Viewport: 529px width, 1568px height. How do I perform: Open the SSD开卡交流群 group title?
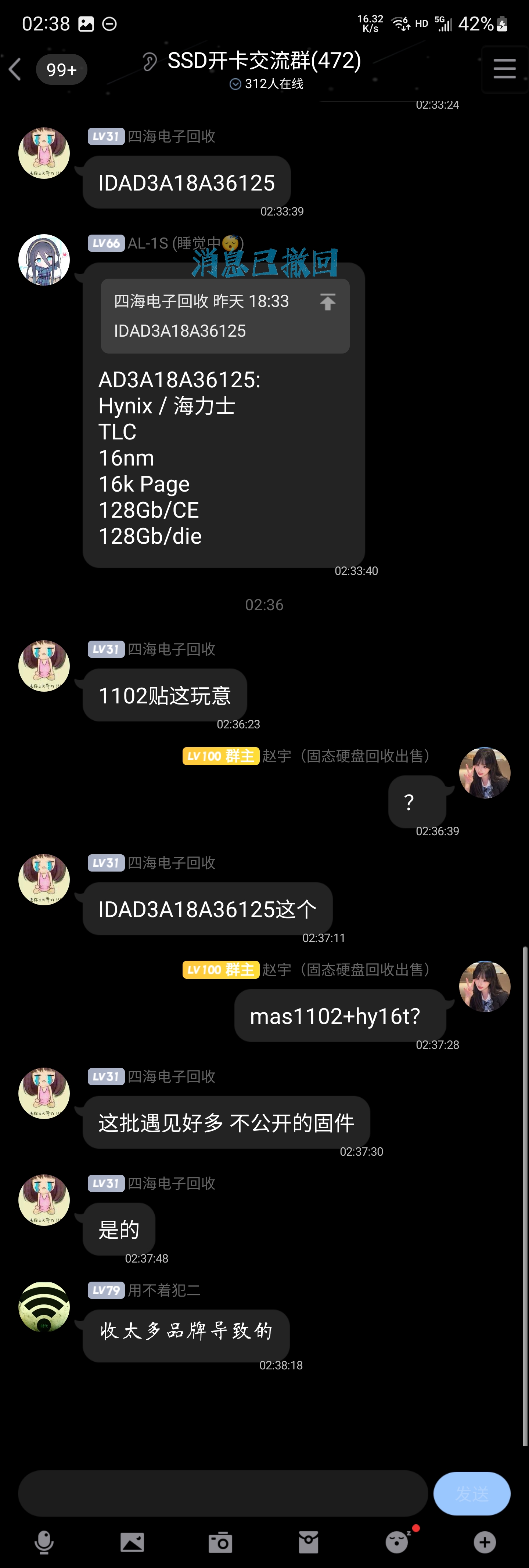264,61
